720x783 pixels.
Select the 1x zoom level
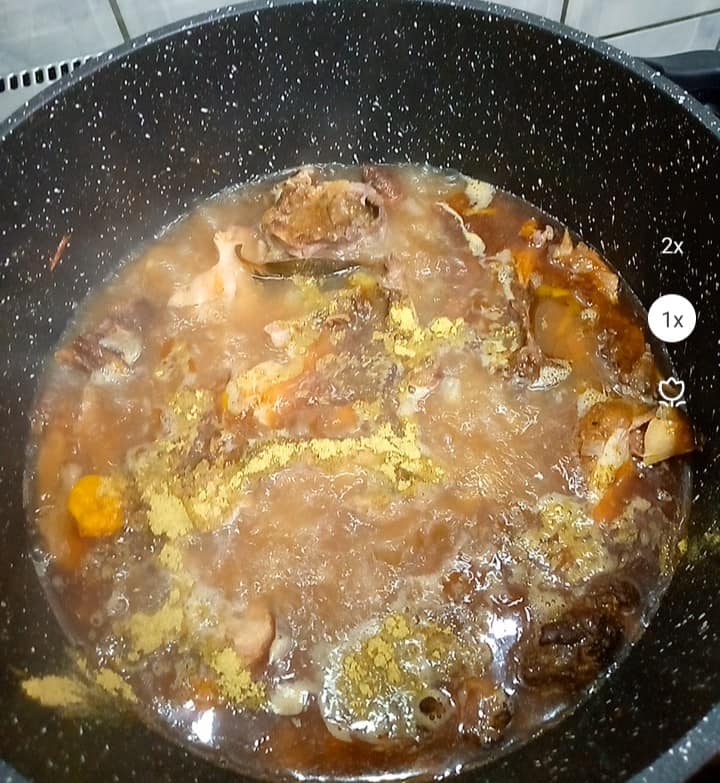click(672, 320)
